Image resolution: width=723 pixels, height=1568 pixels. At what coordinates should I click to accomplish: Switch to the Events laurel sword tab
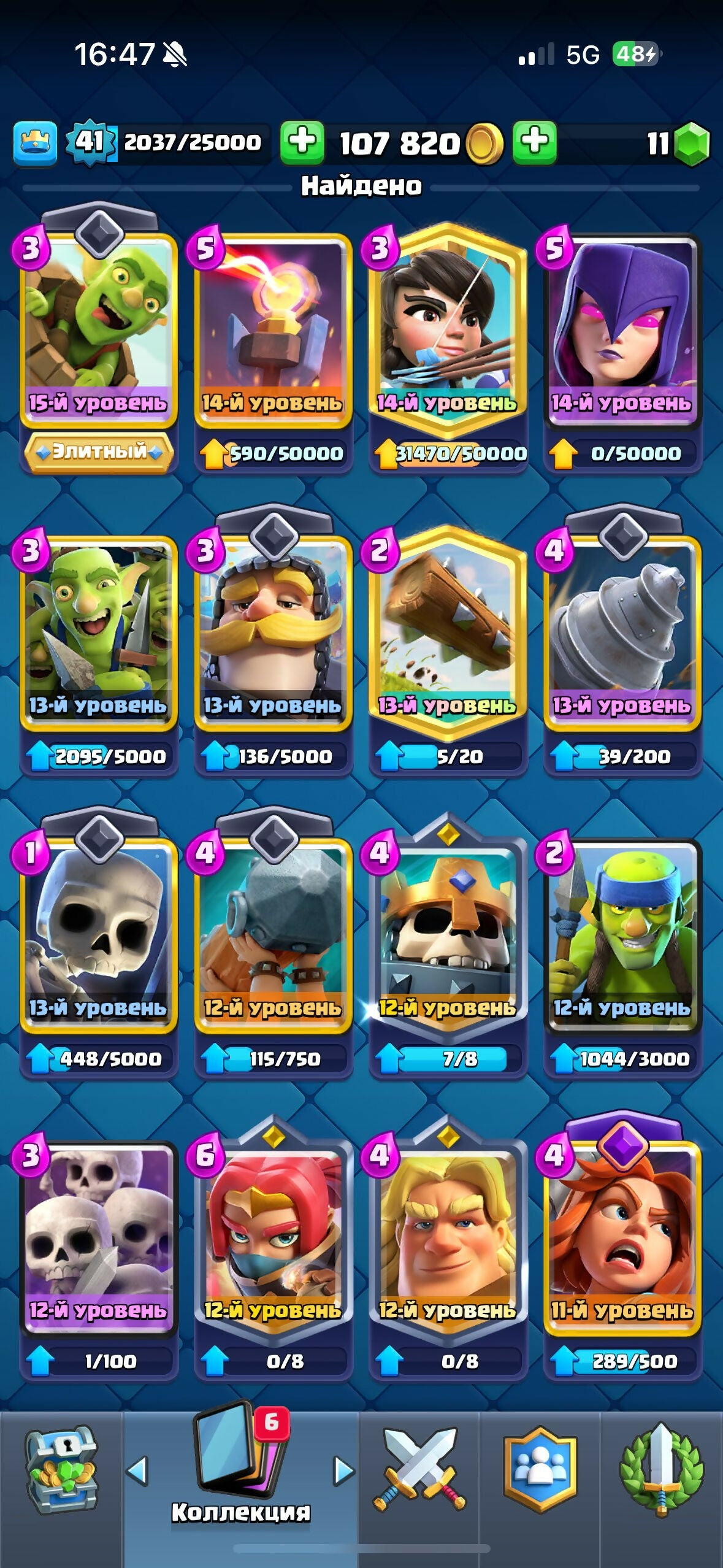coord(661,1471)
